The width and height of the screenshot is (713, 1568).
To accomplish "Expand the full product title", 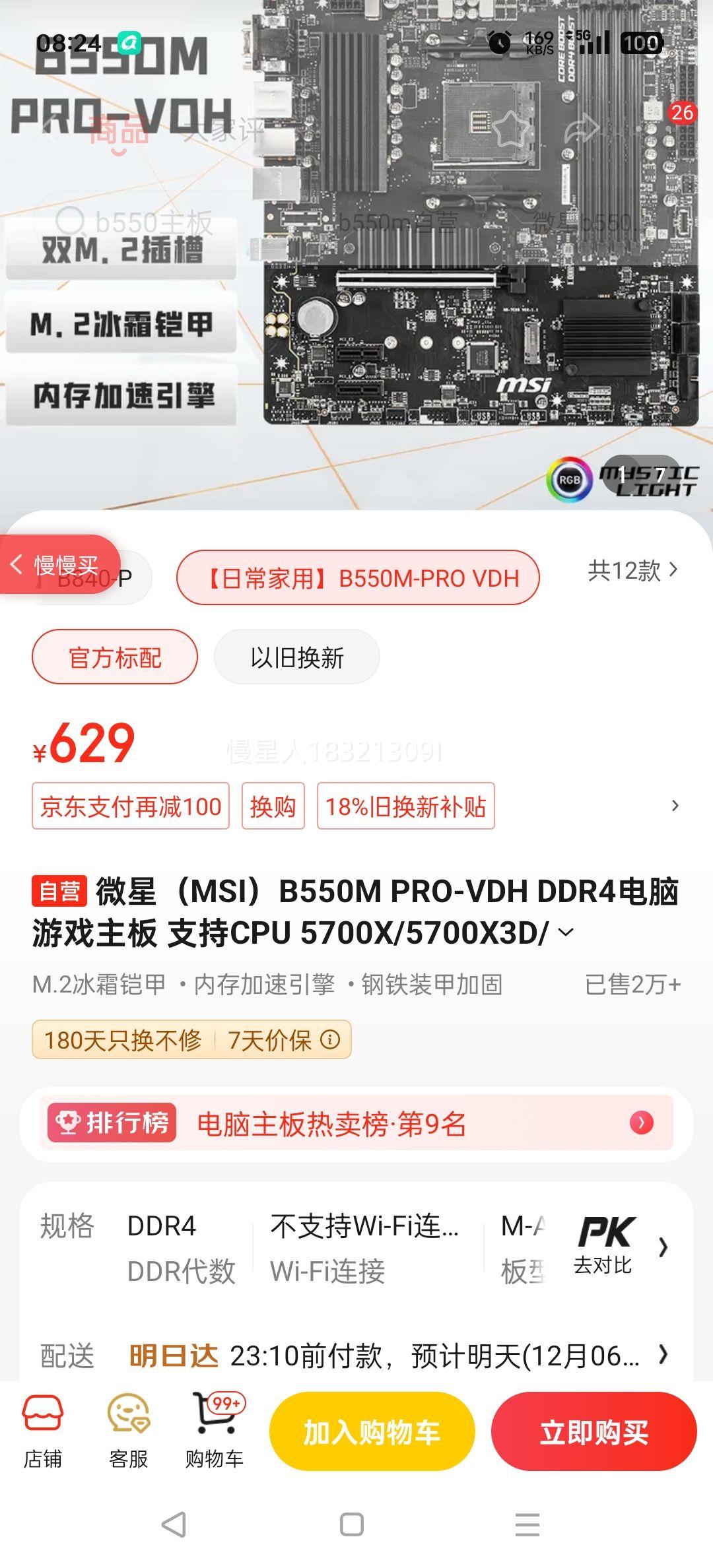I will (565, 933).
